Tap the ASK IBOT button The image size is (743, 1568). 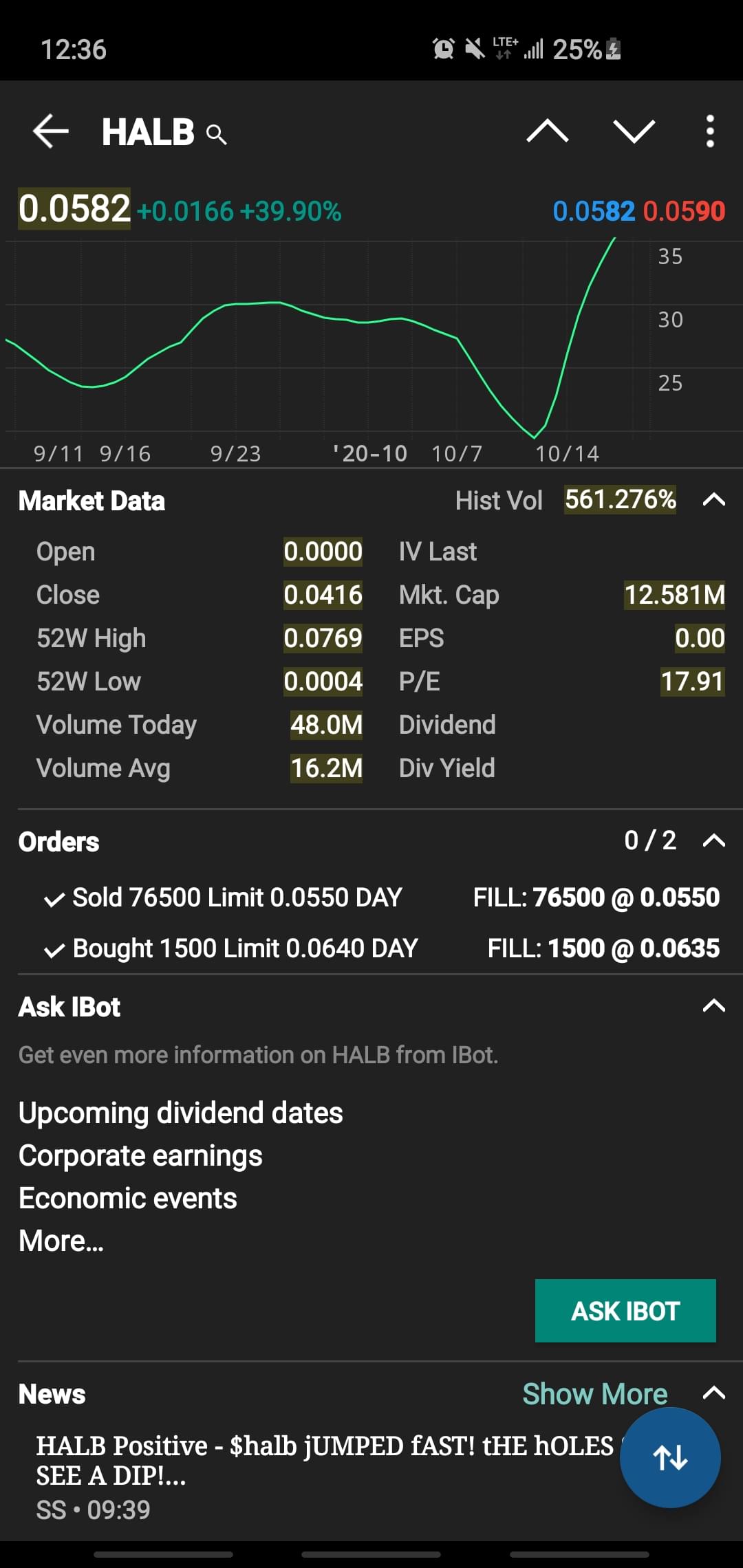(625, 1311)
